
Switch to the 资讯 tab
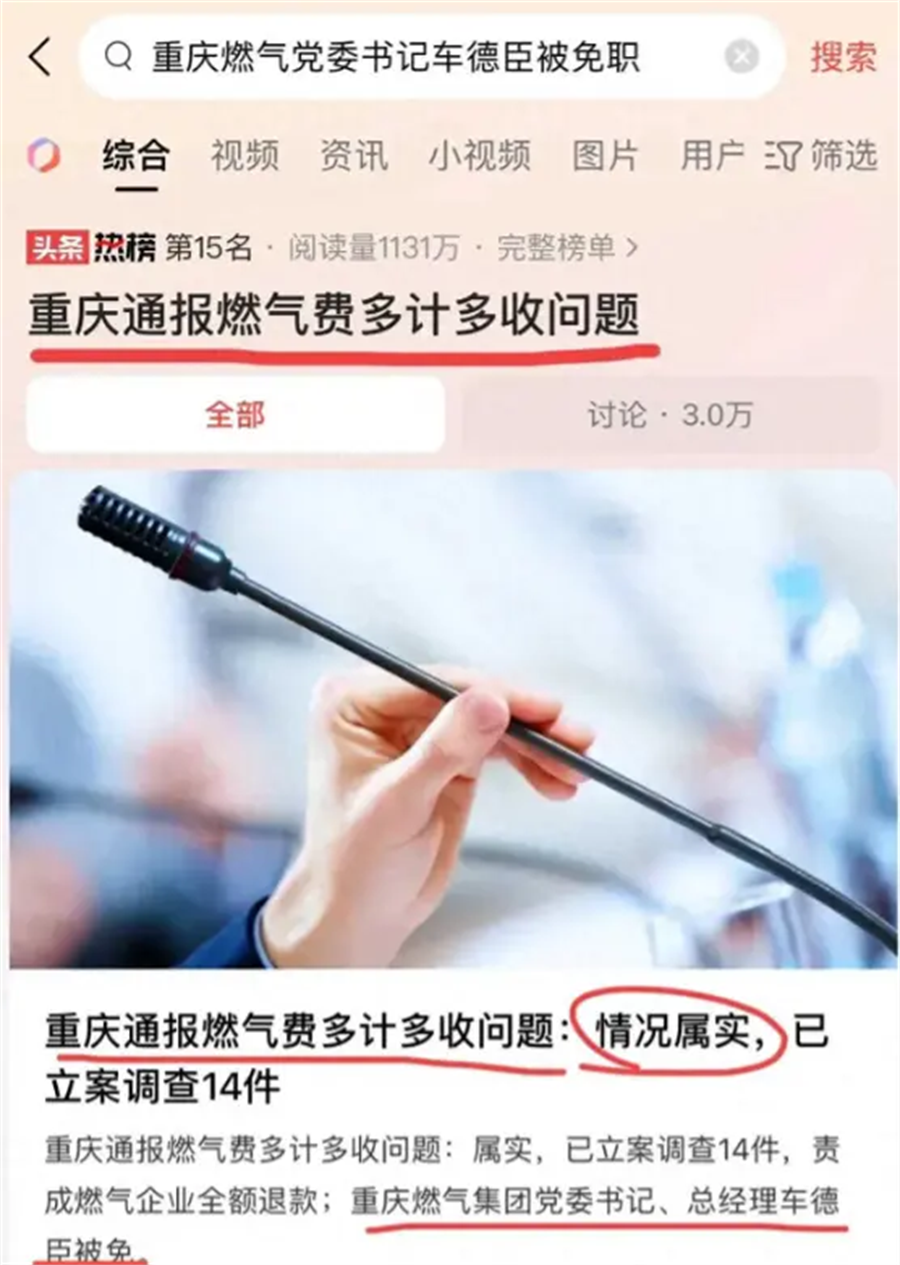pyautogui.click(x=353, y=156)
